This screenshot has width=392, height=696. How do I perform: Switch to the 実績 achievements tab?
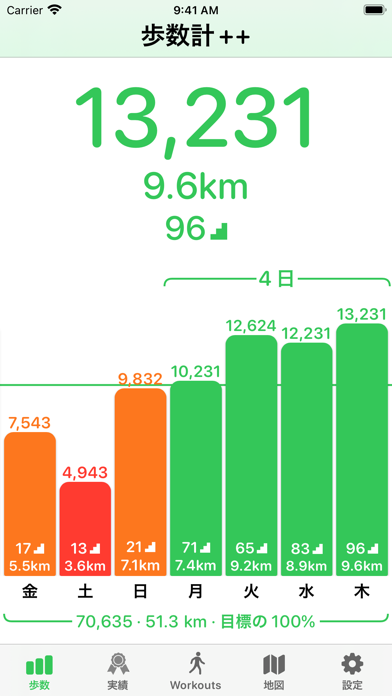[x=118, y=671]
